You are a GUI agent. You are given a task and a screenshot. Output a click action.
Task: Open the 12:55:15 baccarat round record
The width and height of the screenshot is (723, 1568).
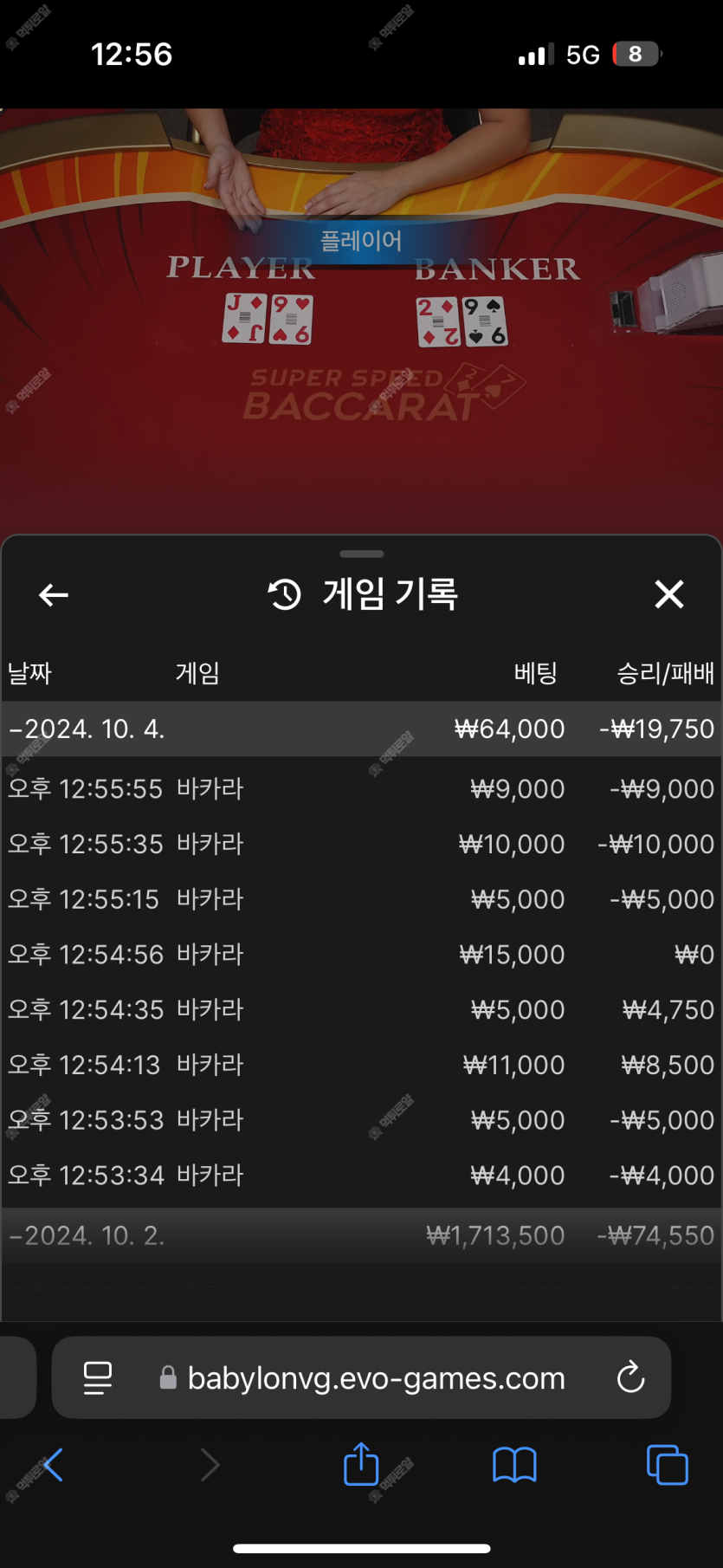click(361, 899)
